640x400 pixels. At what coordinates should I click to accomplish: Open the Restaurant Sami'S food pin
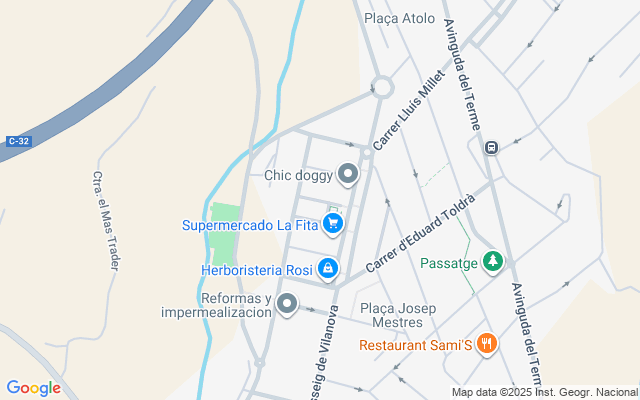[x=487, y=345]
